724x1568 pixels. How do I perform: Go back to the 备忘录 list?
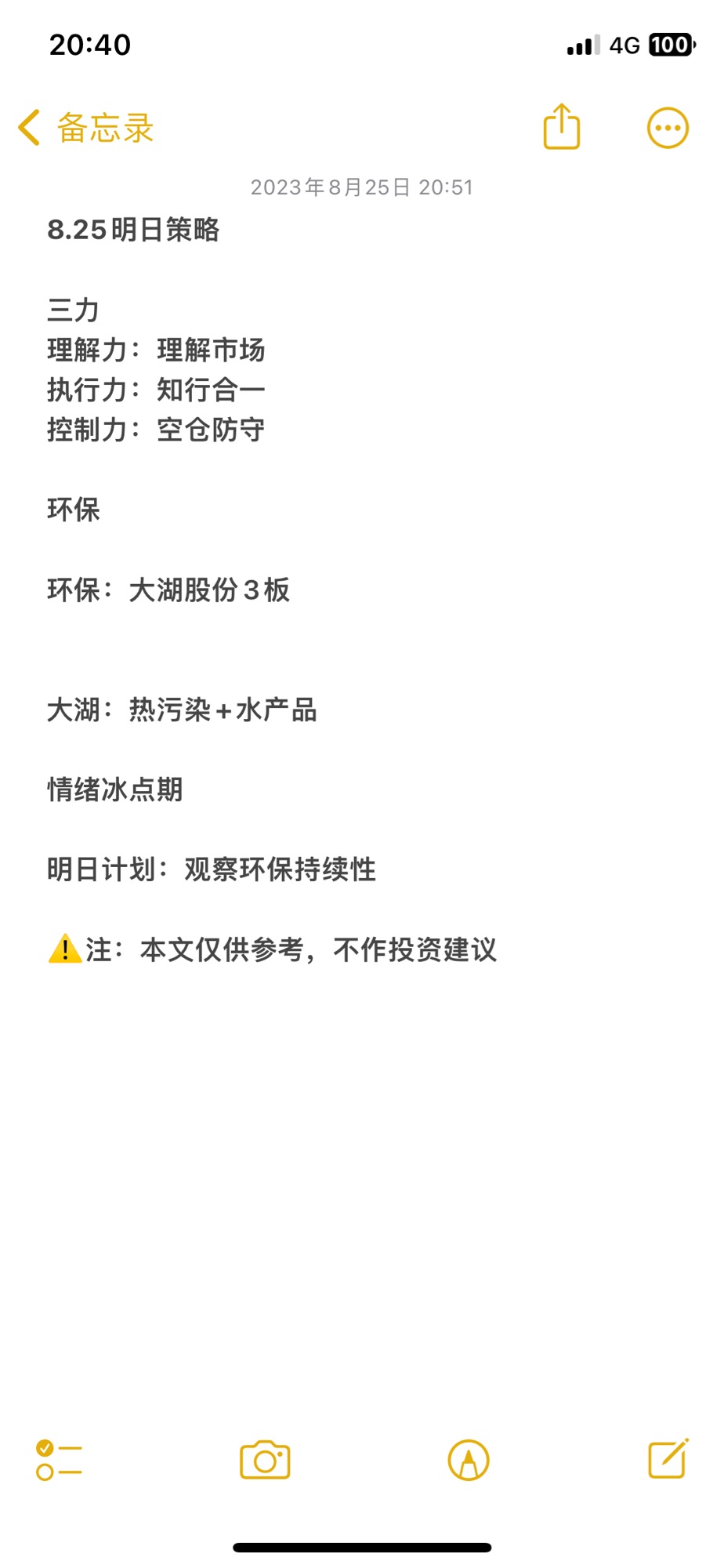(x=86, y=128)
